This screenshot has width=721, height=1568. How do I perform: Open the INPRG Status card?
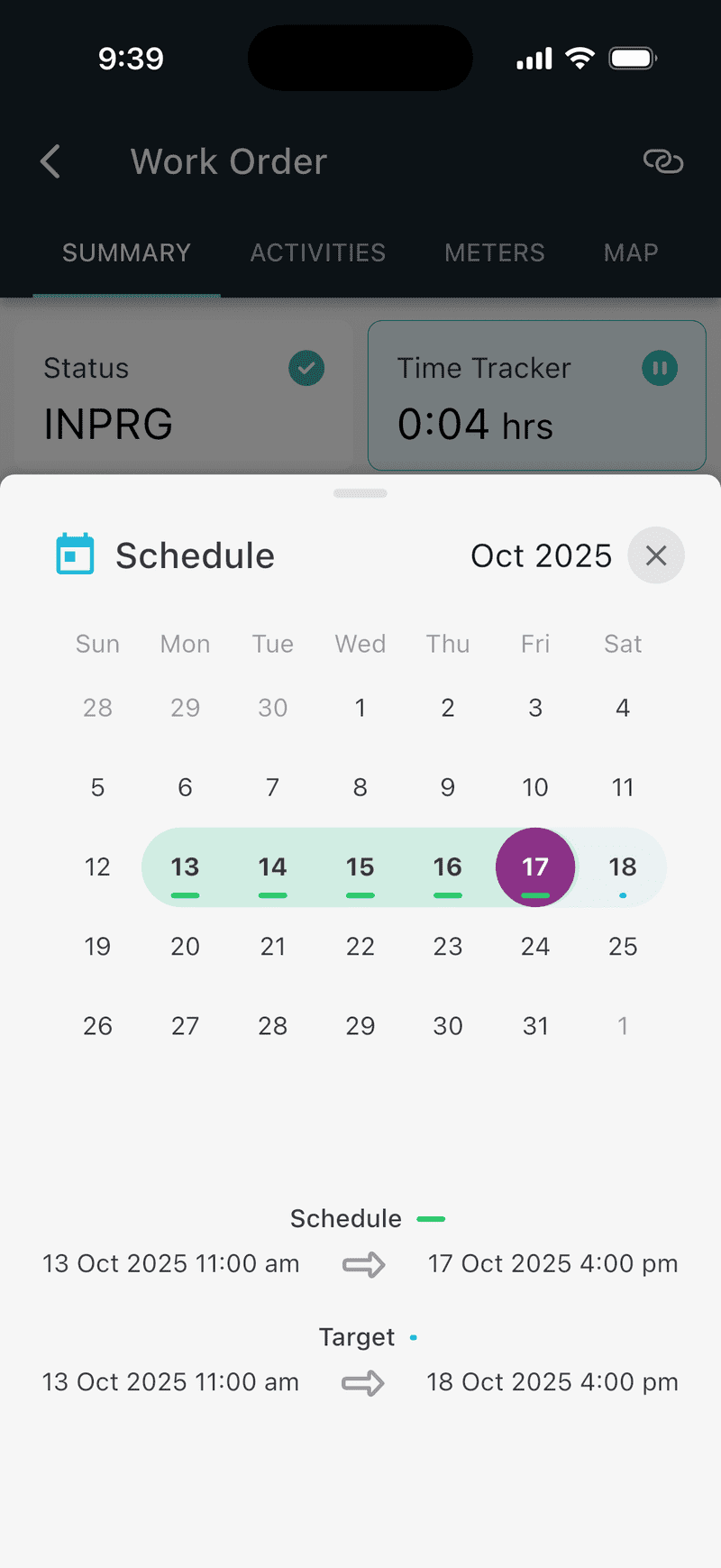pyautogui.click(x=180, y=397)
